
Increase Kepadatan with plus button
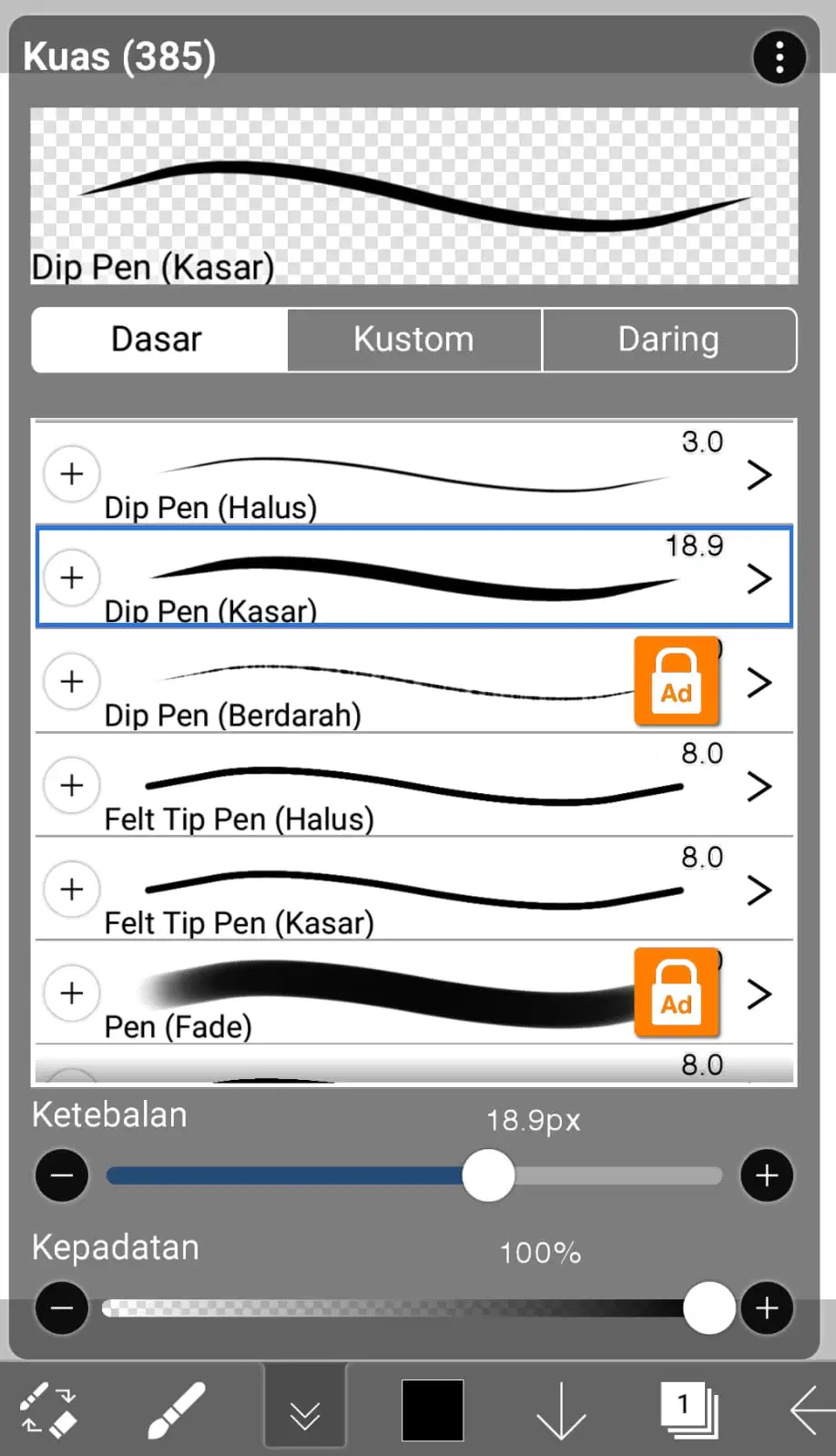[x=767, y=1308]
